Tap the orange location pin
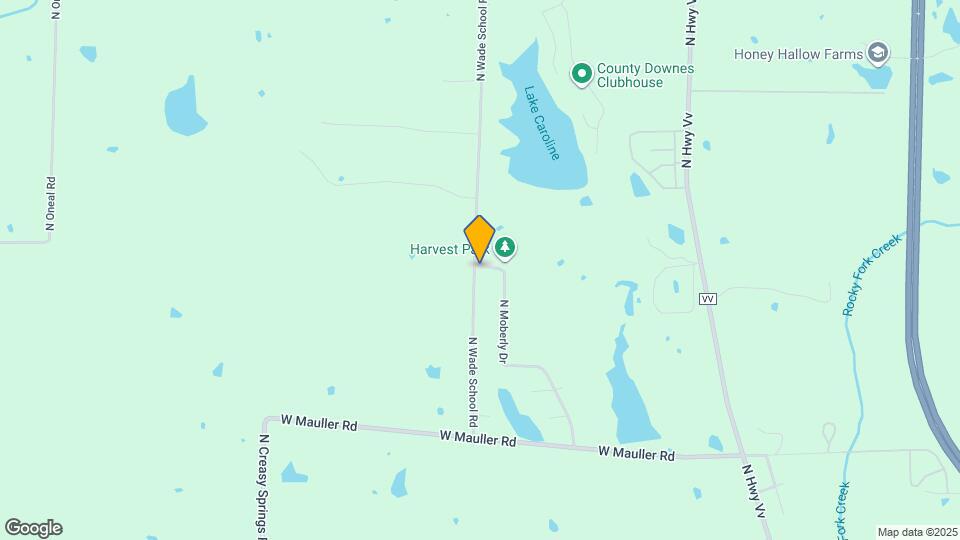Screen dimensions: 960x540 coord(480,239)
